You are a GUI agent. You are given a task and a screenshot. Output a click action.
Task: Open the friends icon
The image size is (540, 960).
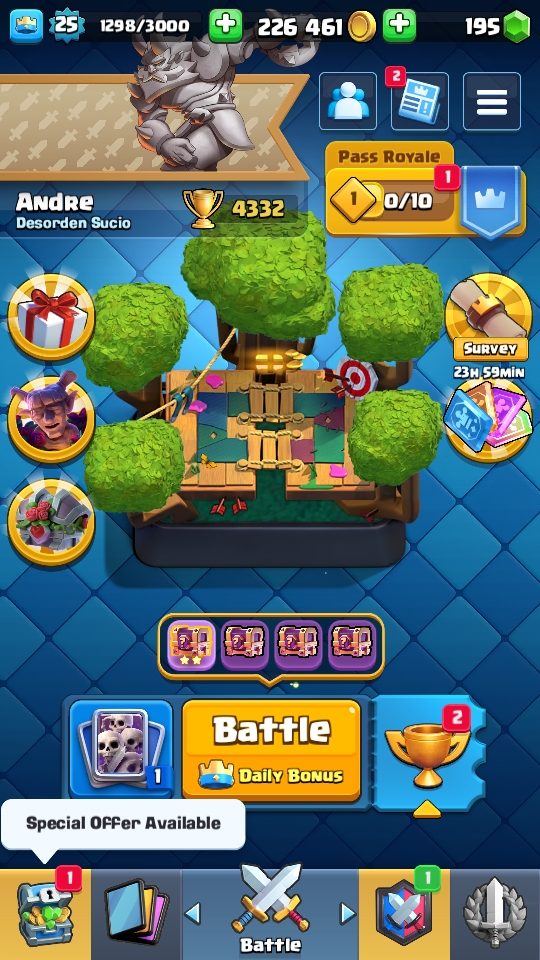pyautogui.click(x=348, y=101)
